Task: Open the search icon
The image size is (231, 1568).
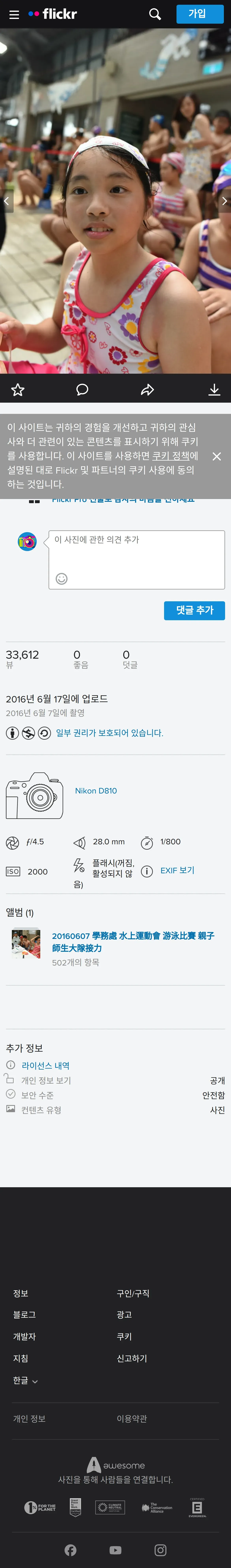Action: 155,14
